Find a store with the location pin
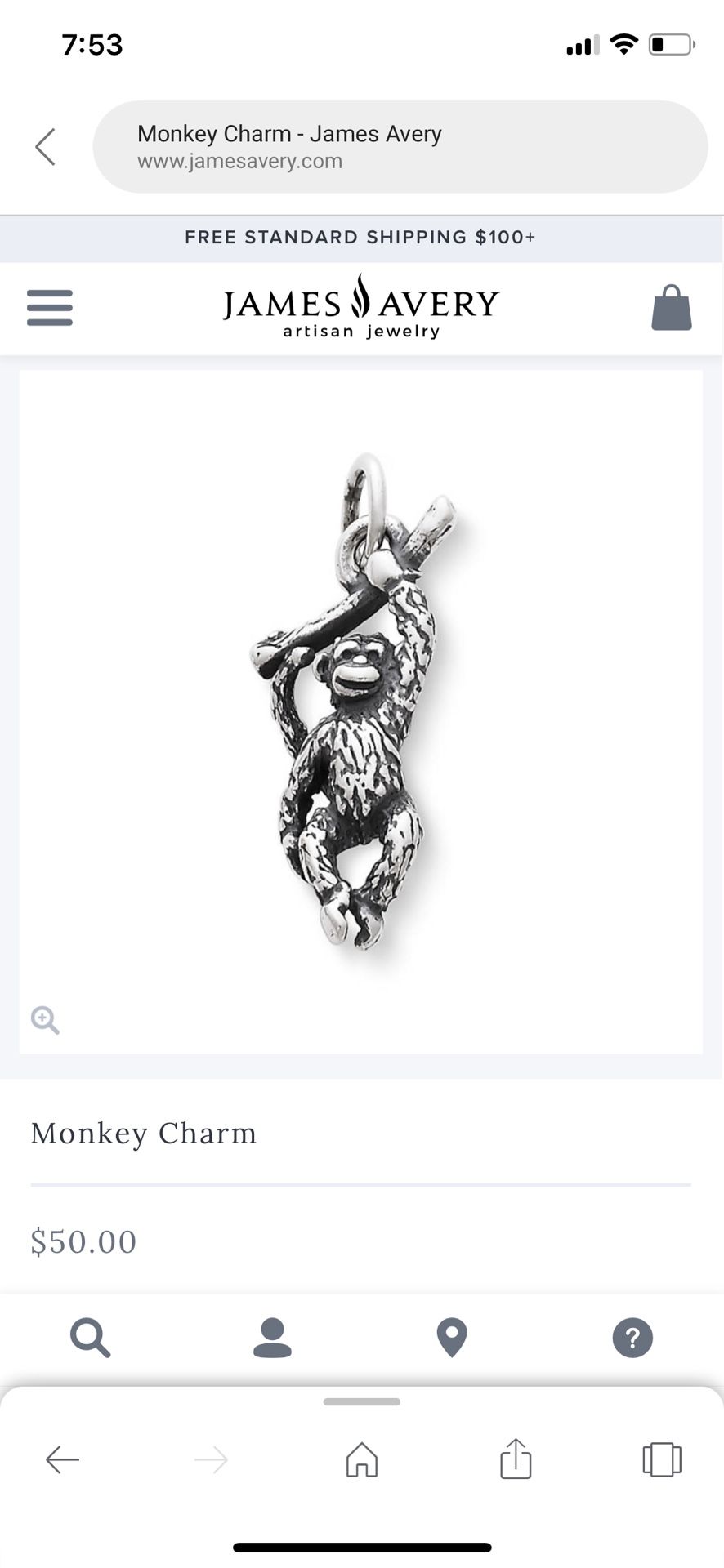Screen dimensions: 724x1568 (x=452, y=1338)
